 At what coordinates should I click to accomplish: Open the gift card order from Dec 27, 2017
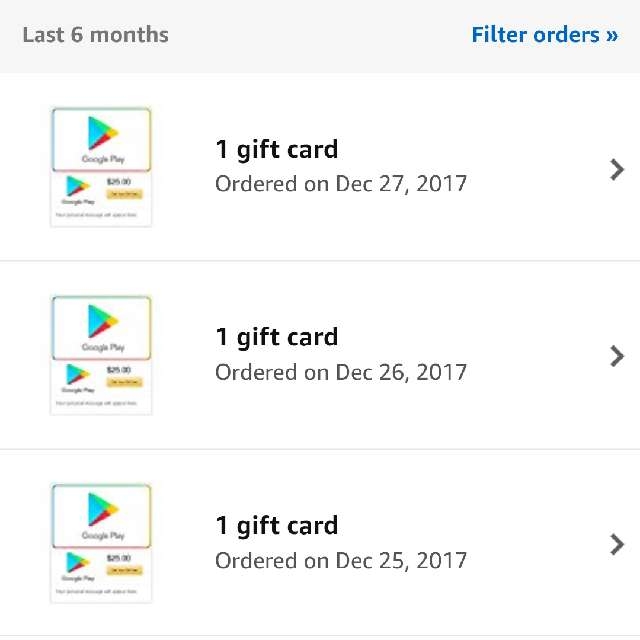(x=340, y=167)
